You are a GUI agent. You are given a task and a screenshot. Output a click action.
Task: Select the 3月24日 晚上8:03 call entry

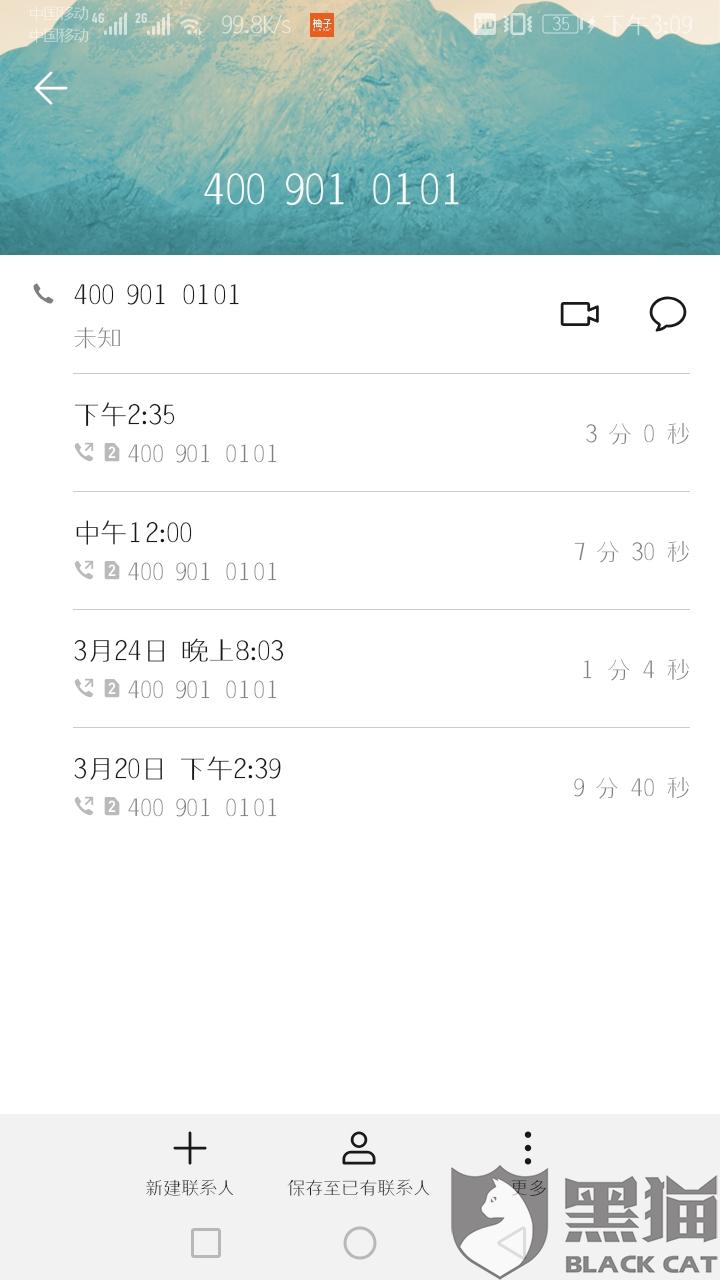[380, 669]
